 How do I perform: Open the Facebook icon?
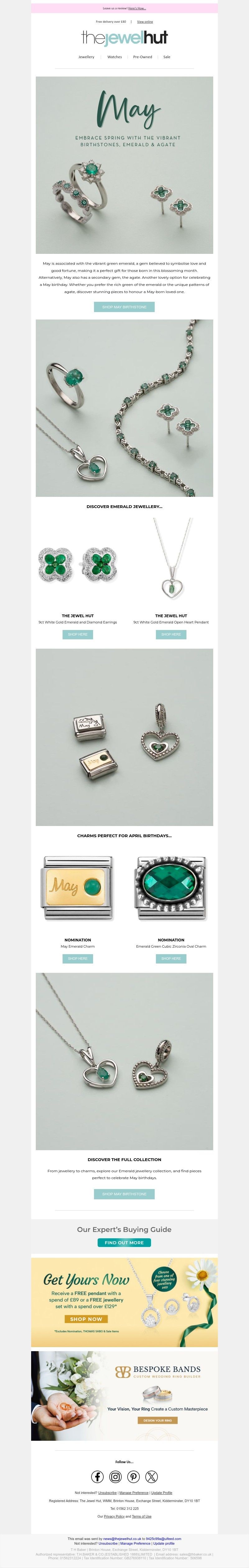click(x=97, y=1476)
